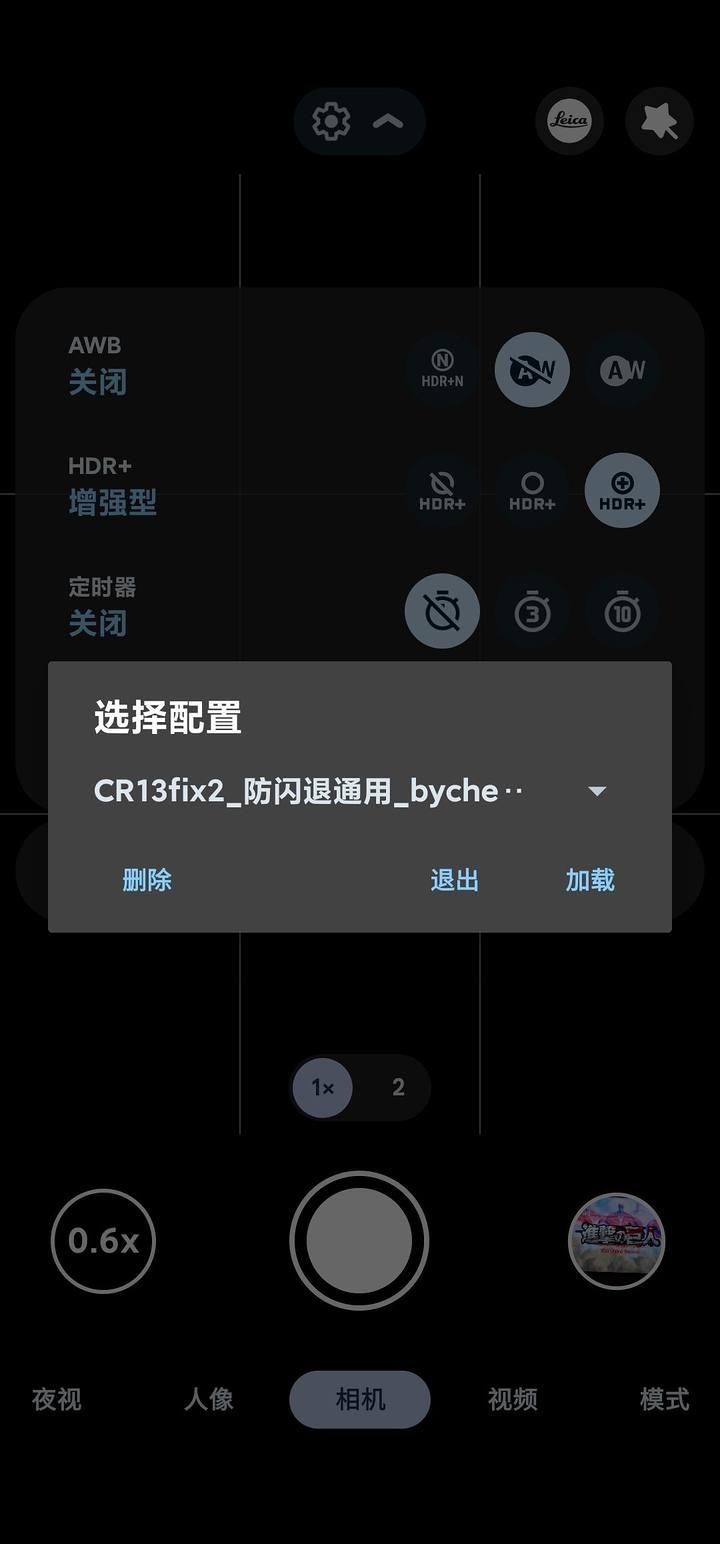Image resolution: width=720 pixels, height=1544 pixels.
Task: Switch to 视频 video mode
Action: pyautogui.click(x=512, y=1399)
